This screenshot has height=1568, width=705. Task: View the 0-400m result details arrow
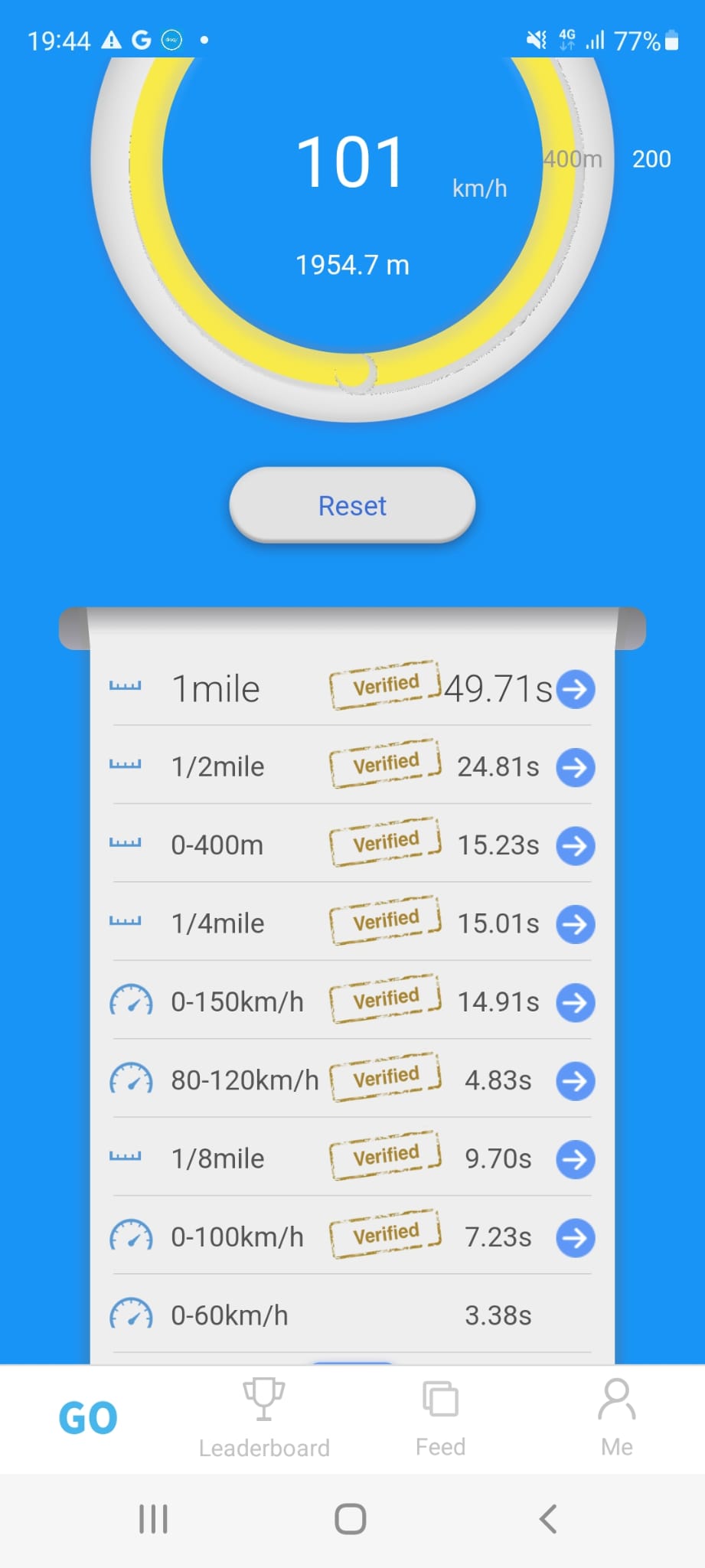click(x=575, y=846)
